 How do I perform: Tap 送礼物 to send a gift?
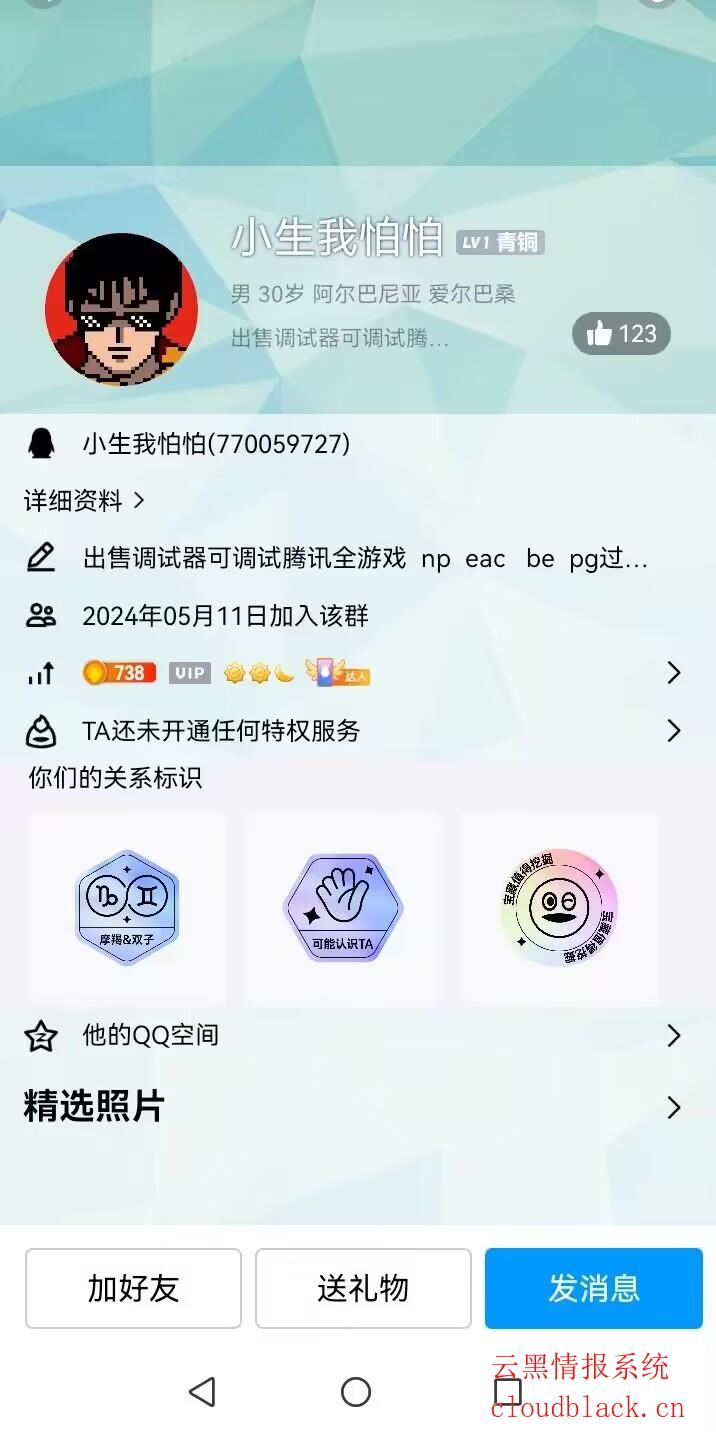pyautogui.click(x=363, y=1288)
